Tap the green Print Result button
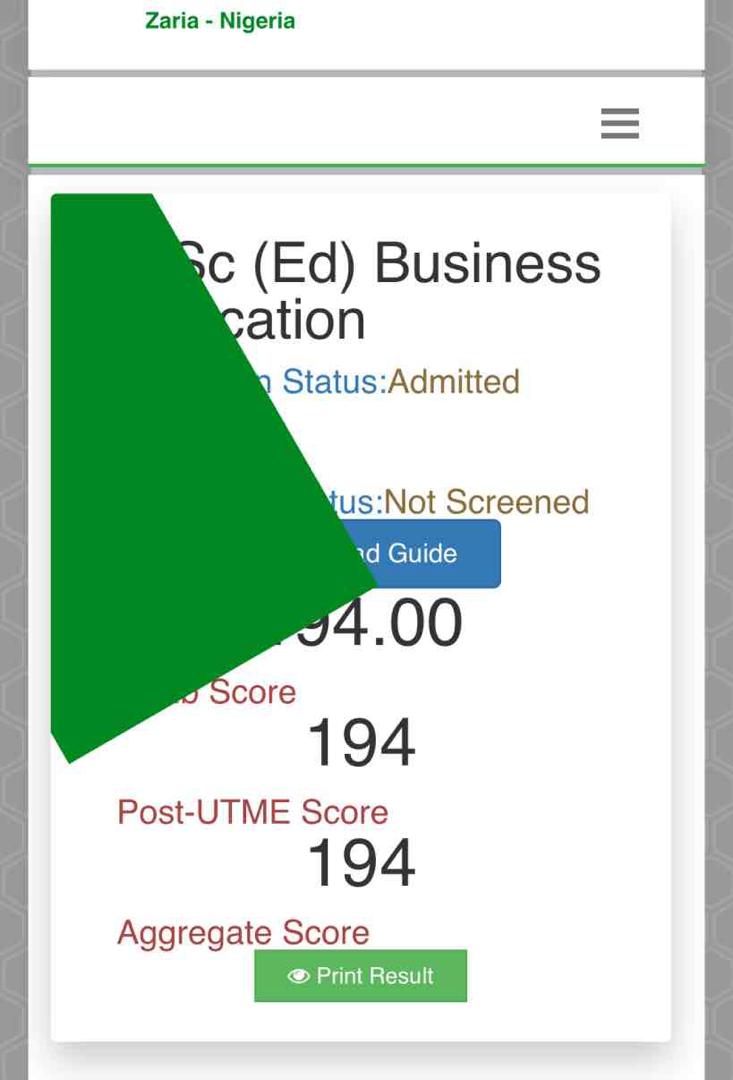The width and height of the screenshot is (733, 1080). 360,976
